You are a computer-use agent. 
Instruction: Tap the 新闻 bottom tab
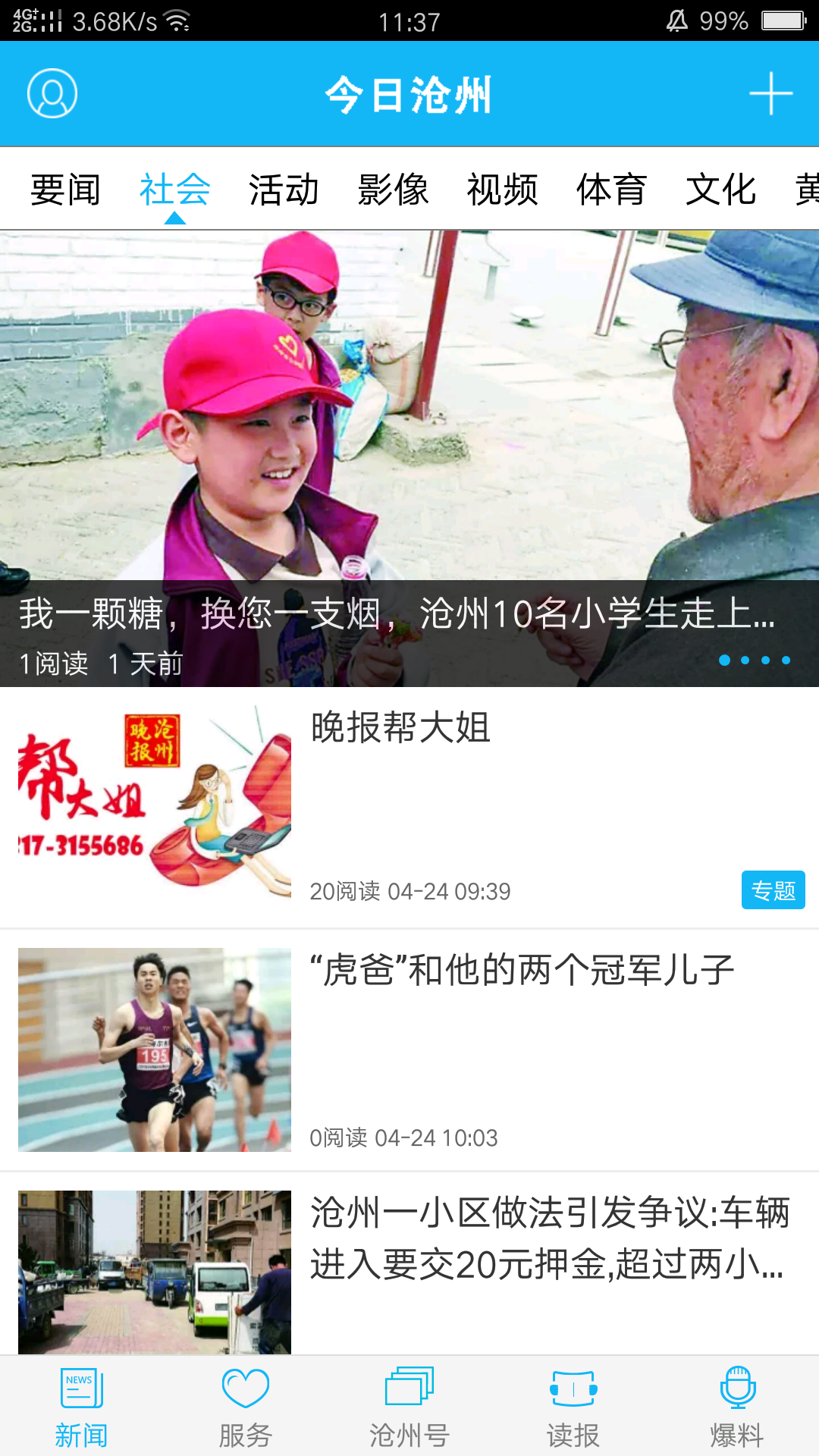81,1407
